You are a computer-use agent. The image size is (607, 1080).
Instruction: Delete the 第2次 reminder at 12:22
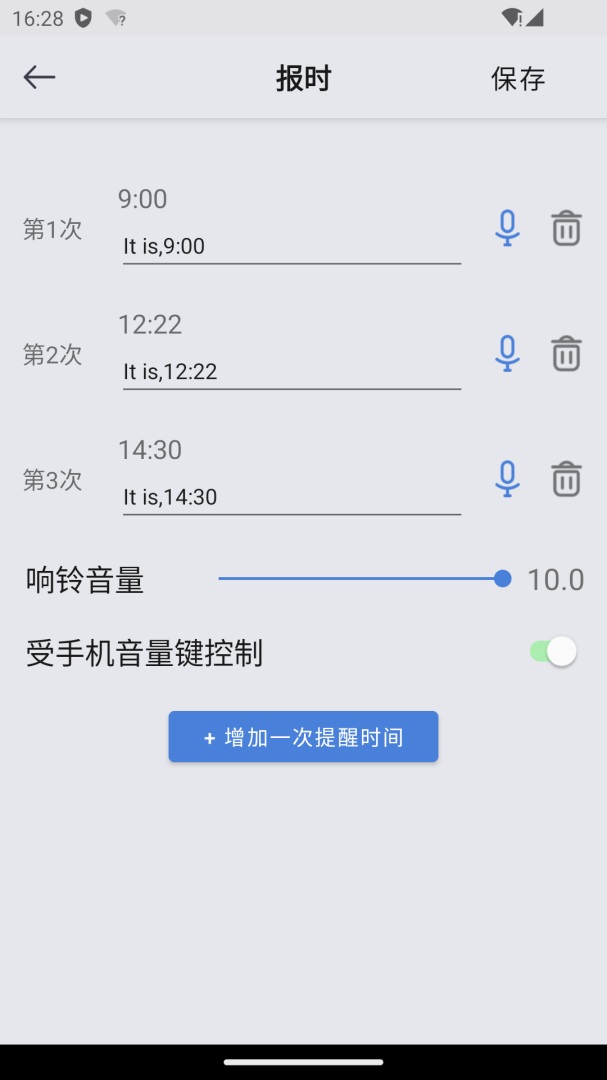(566, 354)
